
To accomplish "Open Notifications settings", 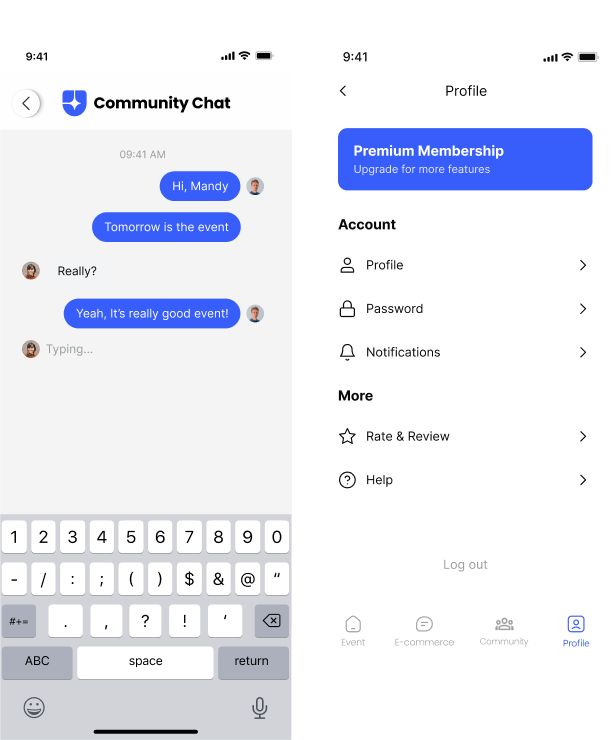I will click(465, 352).
